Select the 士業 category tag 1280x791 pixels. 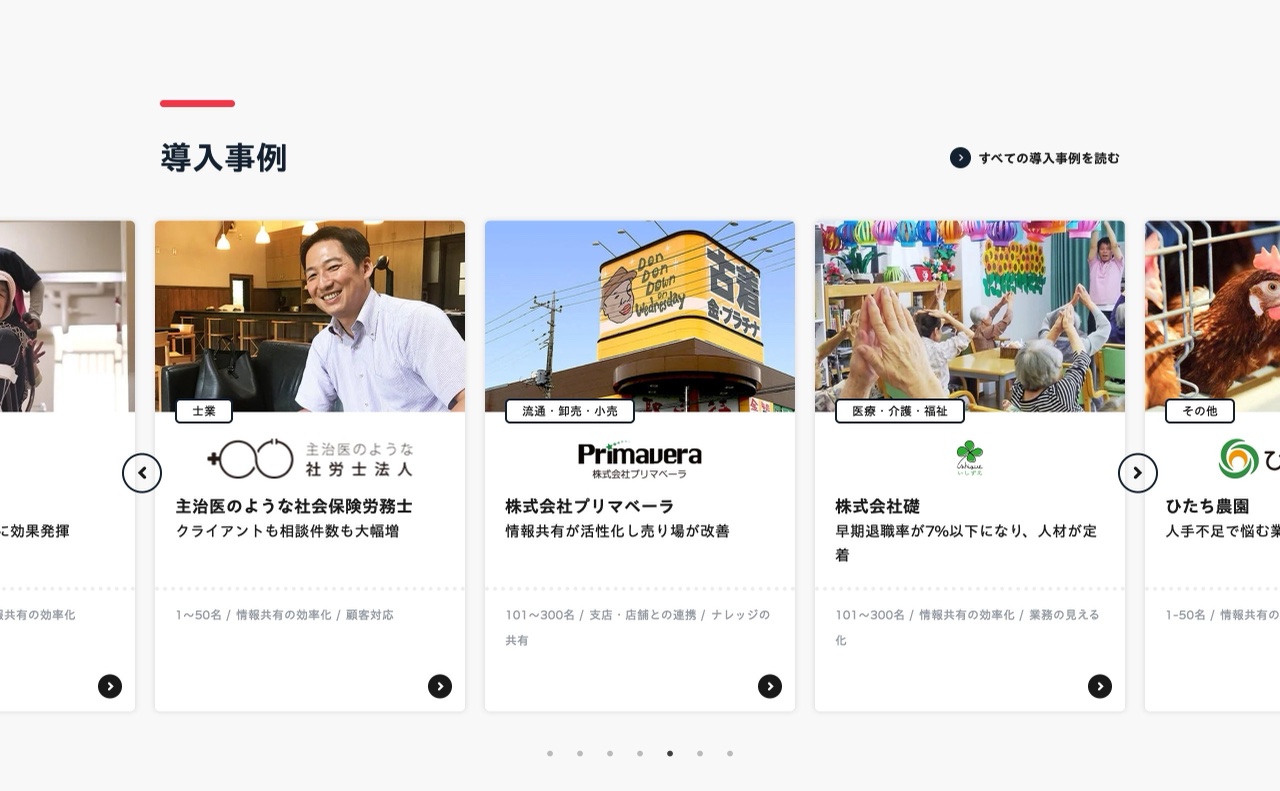204,411
